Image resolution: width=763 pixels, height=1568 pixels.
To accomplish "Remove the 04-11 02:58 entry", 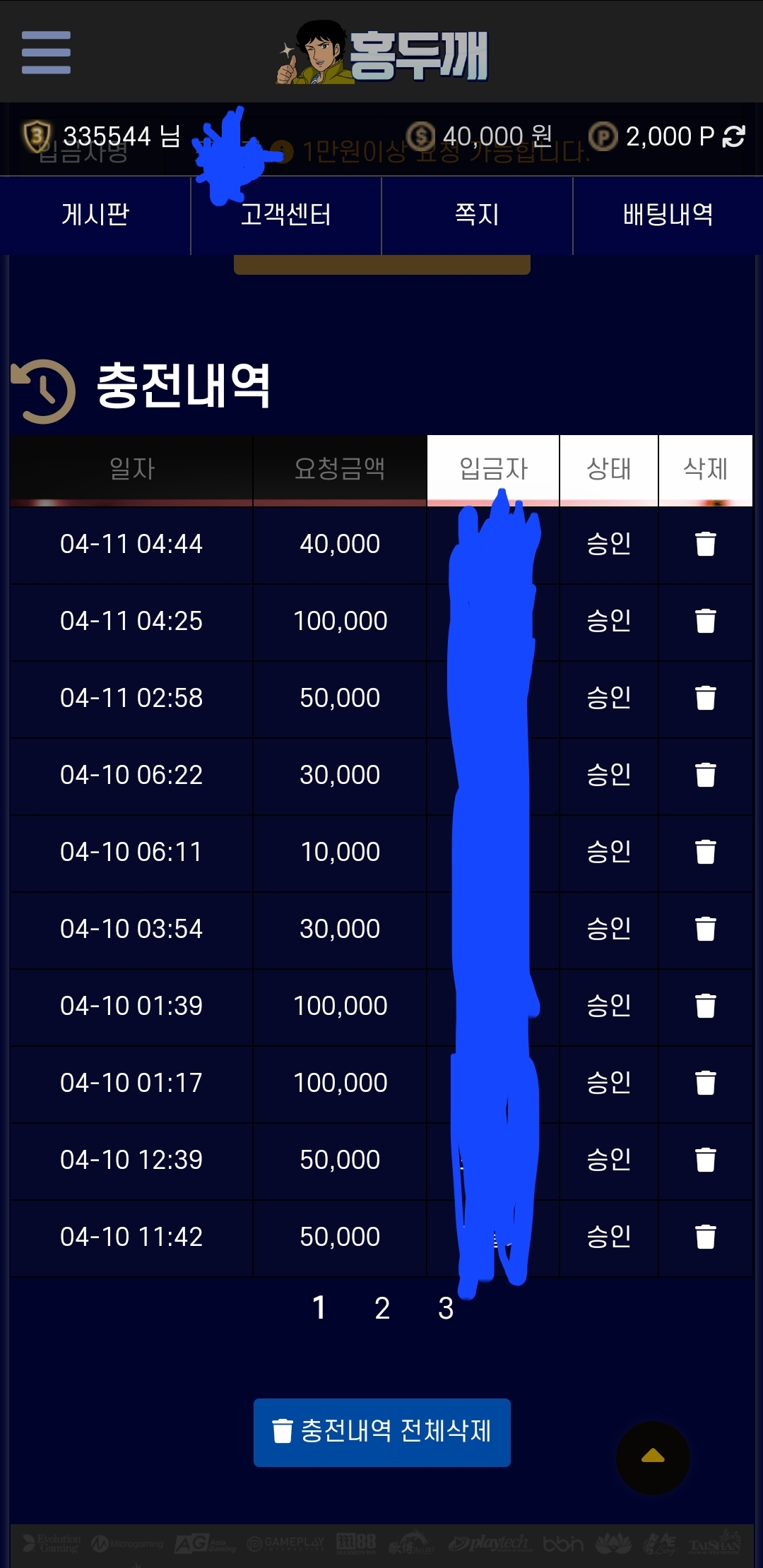I will click(705, 698).
